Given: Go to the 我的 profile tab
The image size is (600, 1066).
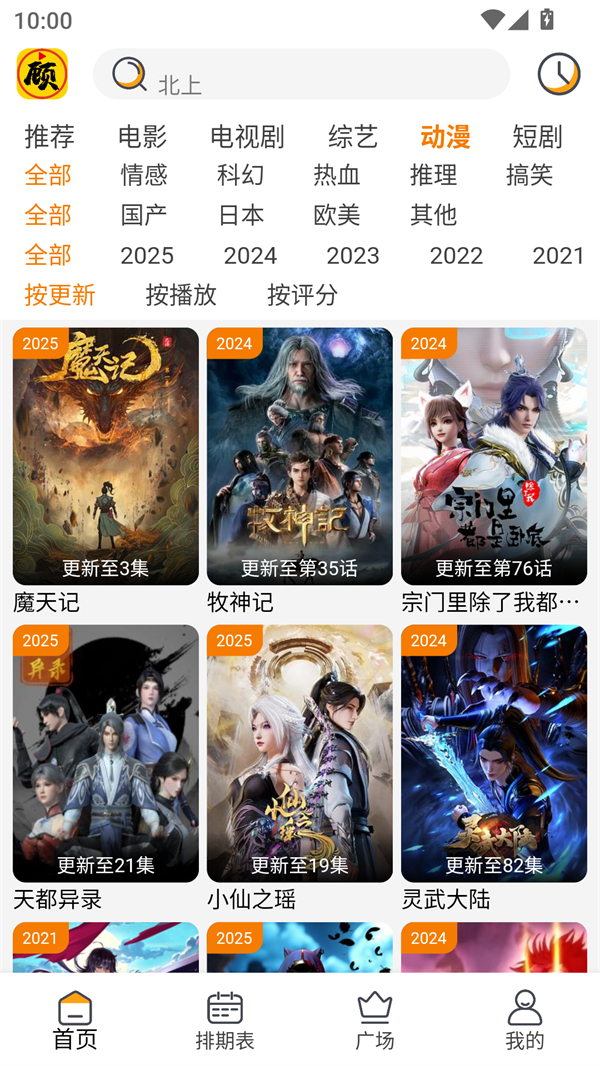Looking at the screenshot, I should [524, 1020].
